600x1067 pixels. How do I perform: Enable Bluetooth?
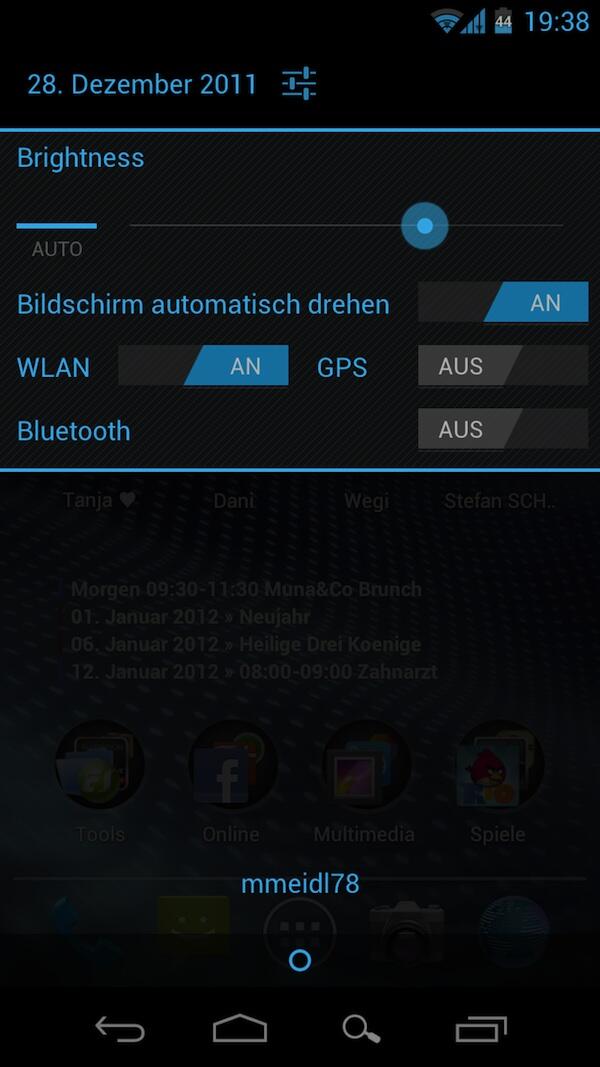pyautogui.click(x=503, y=429)
